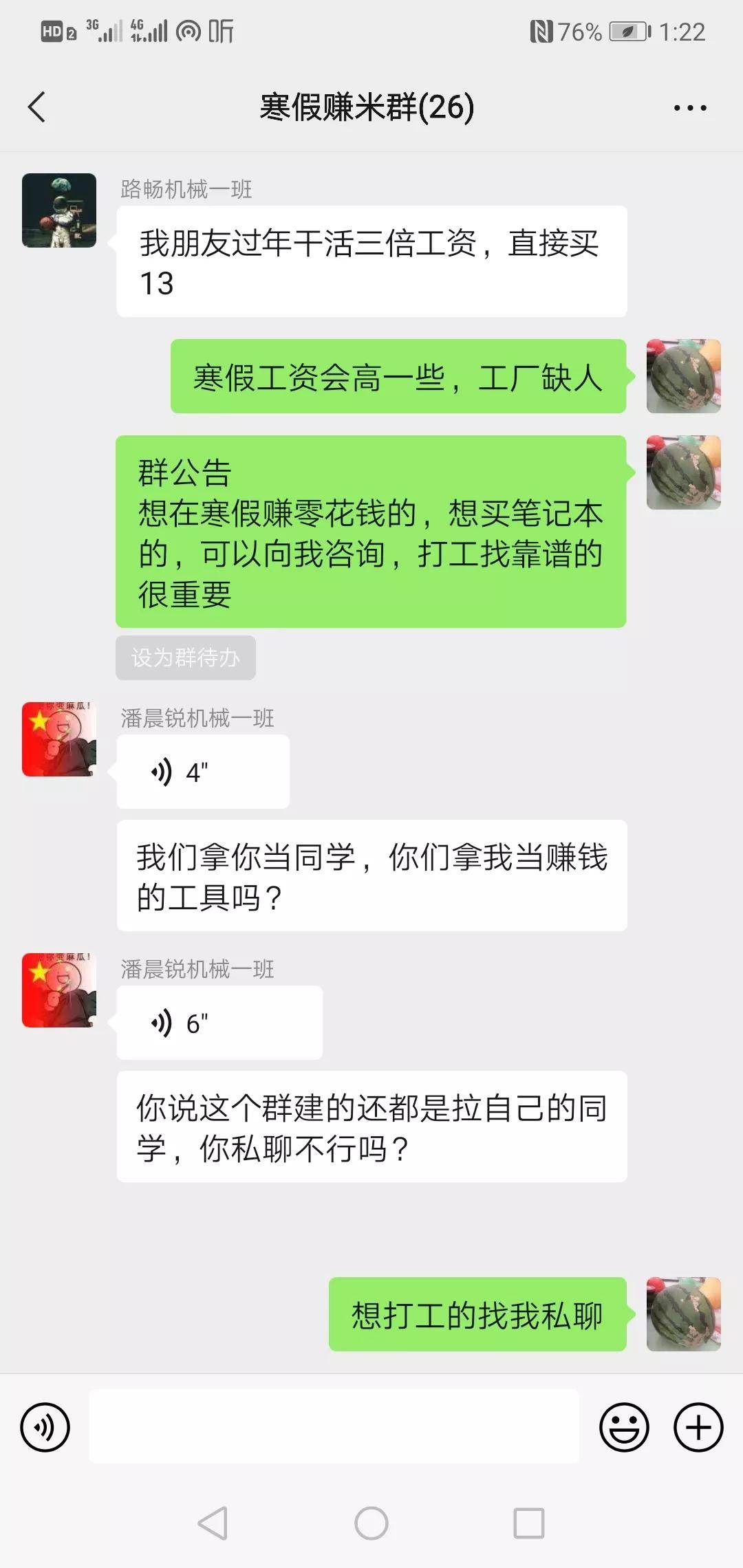This screenshot has width=743, height=1568.
Task: Switch to voice input mode
Action: tap(45, 1427)
